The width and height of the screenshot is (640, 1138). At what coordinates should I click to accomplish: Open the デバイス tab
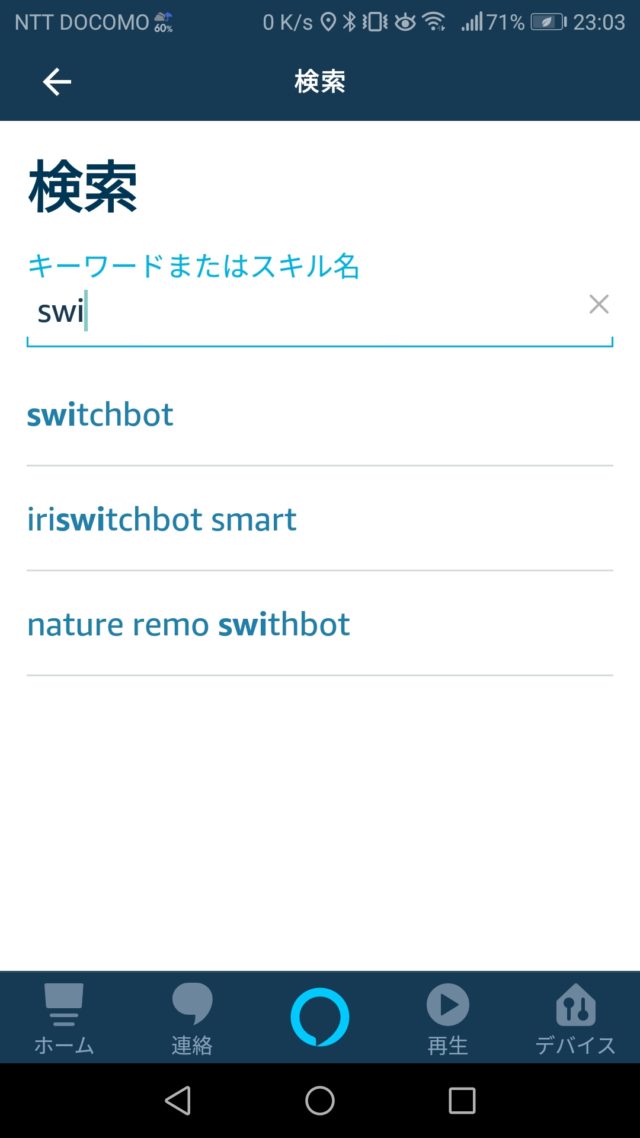click(575, 1018)
